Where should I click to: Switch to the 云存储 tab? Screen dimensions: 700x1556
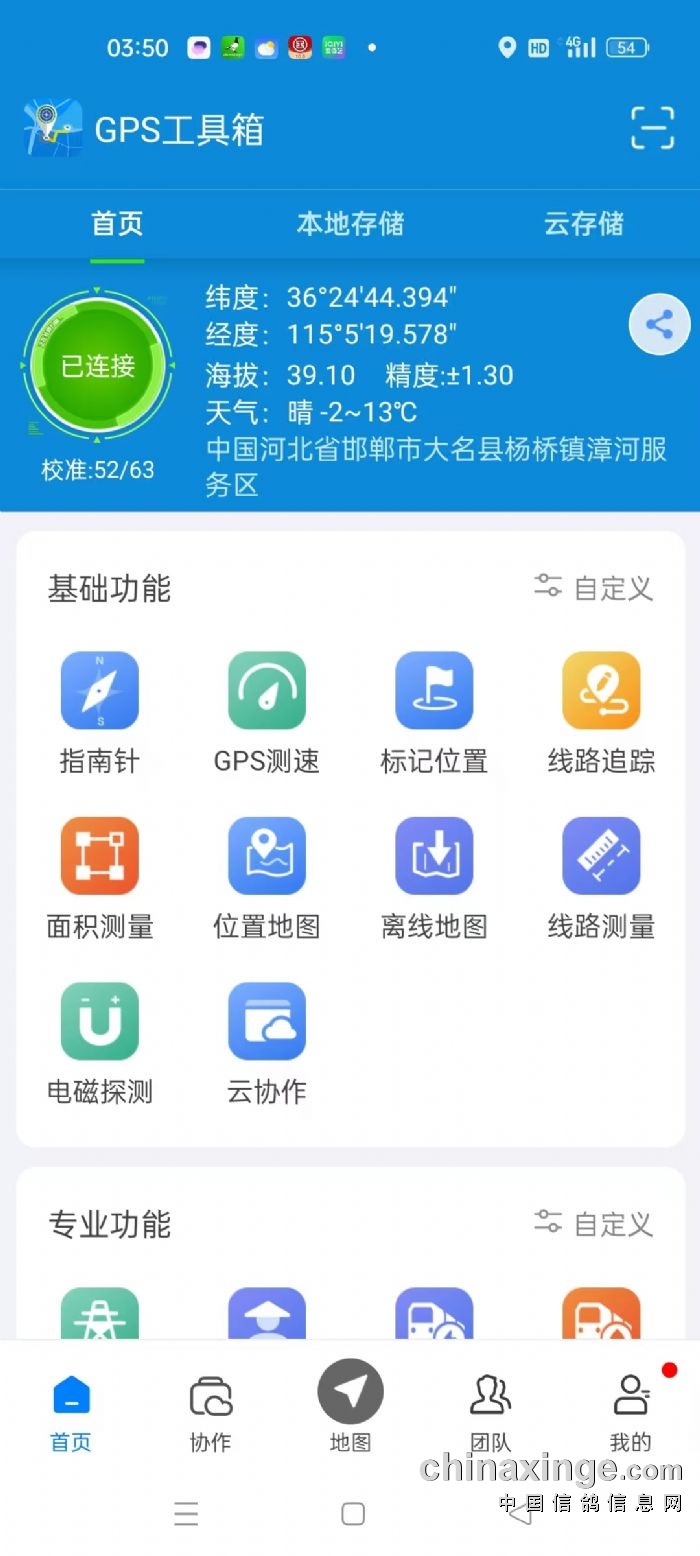coord(584,223)
